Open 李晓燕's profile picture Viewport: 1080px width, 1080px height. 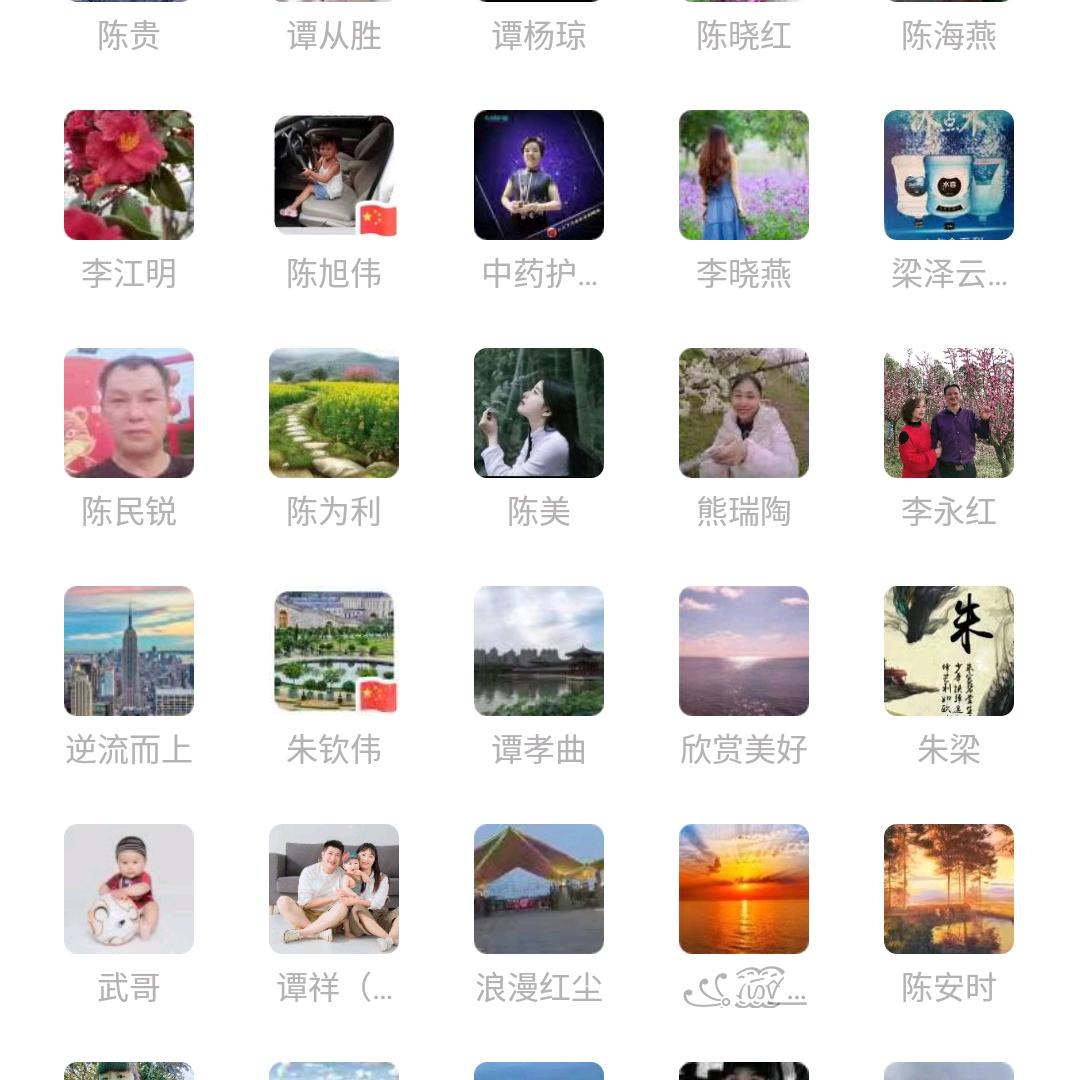[744, 175]
